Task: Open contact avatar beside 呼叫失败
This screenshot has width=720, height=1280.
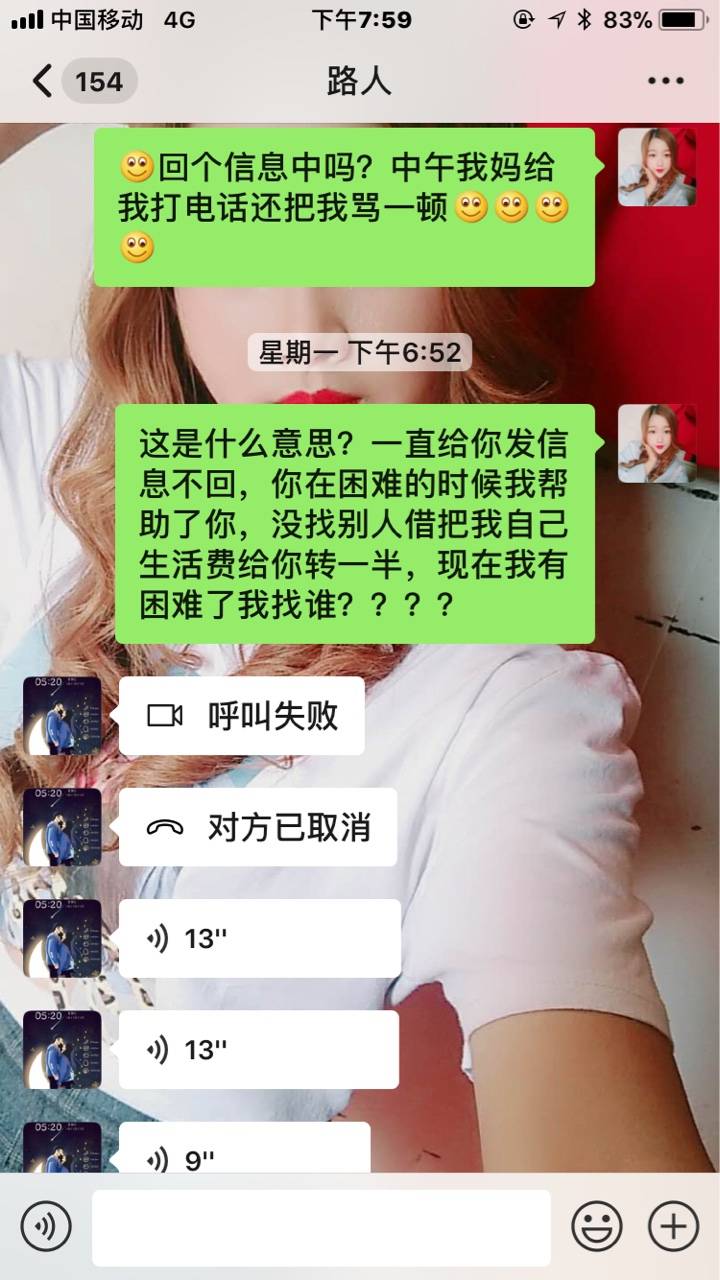Action: pyautogui.click(x=62, y=716)
